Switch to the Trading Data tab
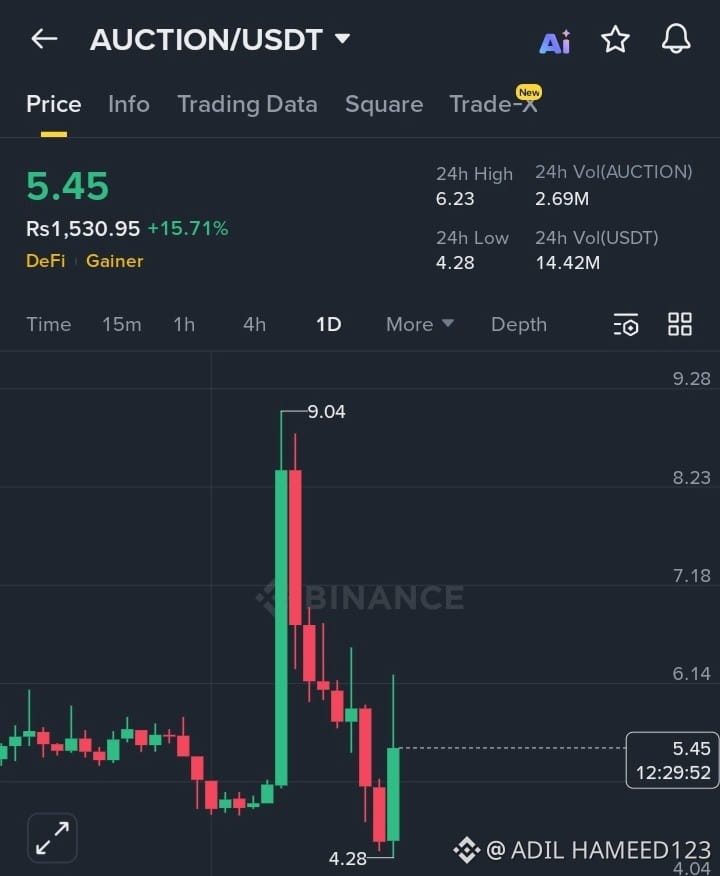 [247, 104]
